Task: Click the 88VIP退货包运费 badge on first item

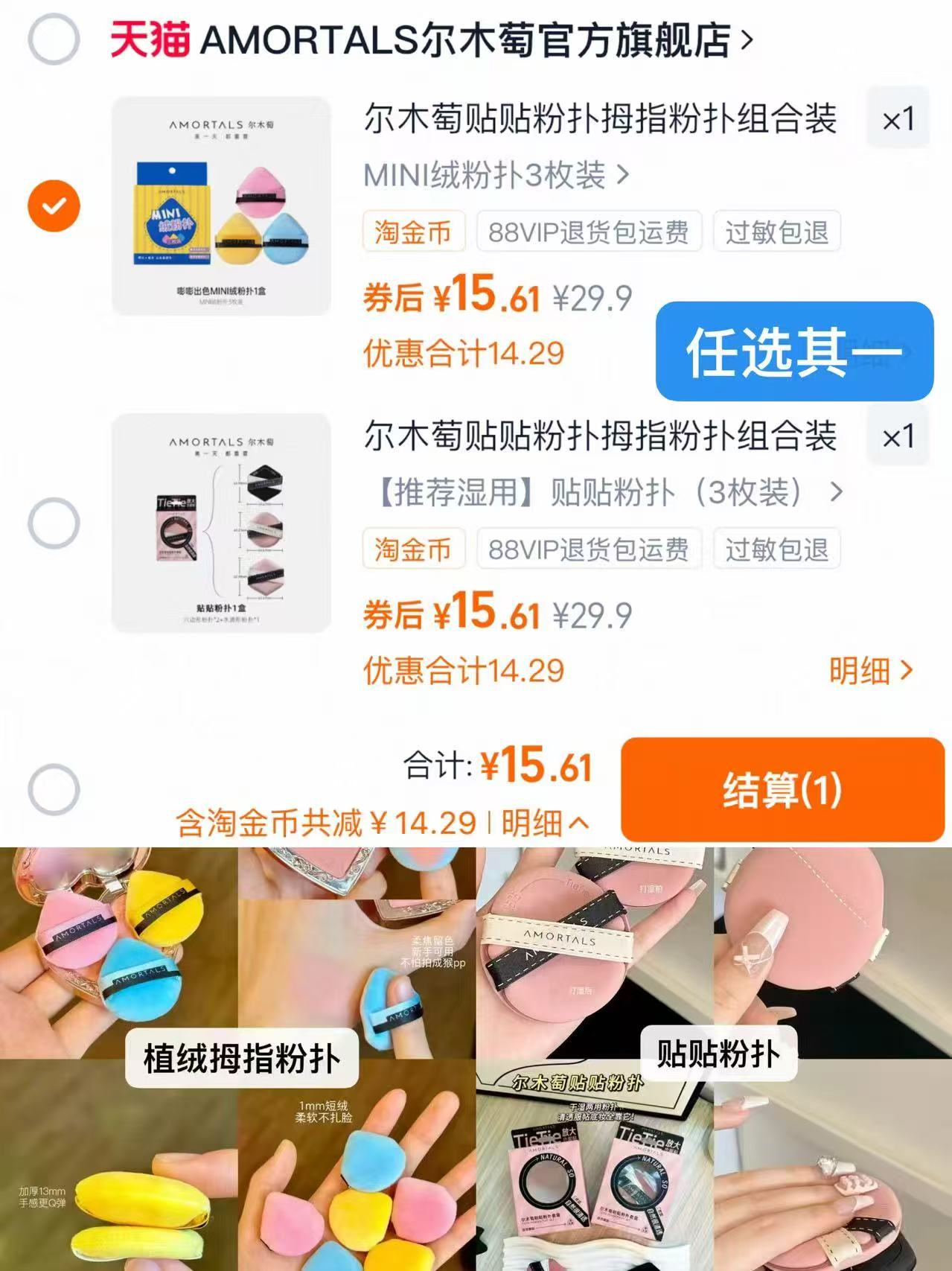Action: pyautogui.click(x=590, y=232)
